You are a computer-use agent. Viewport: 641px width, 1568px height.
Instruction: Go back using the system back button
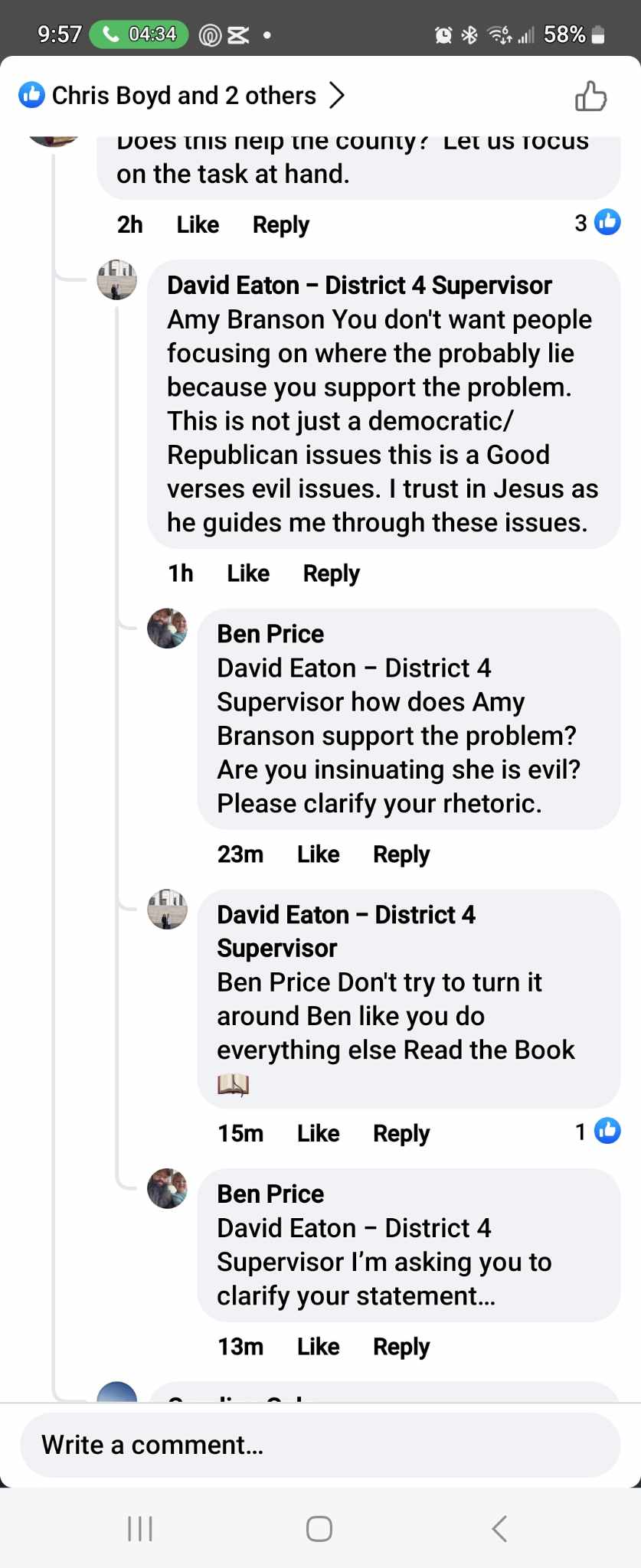499,1529
